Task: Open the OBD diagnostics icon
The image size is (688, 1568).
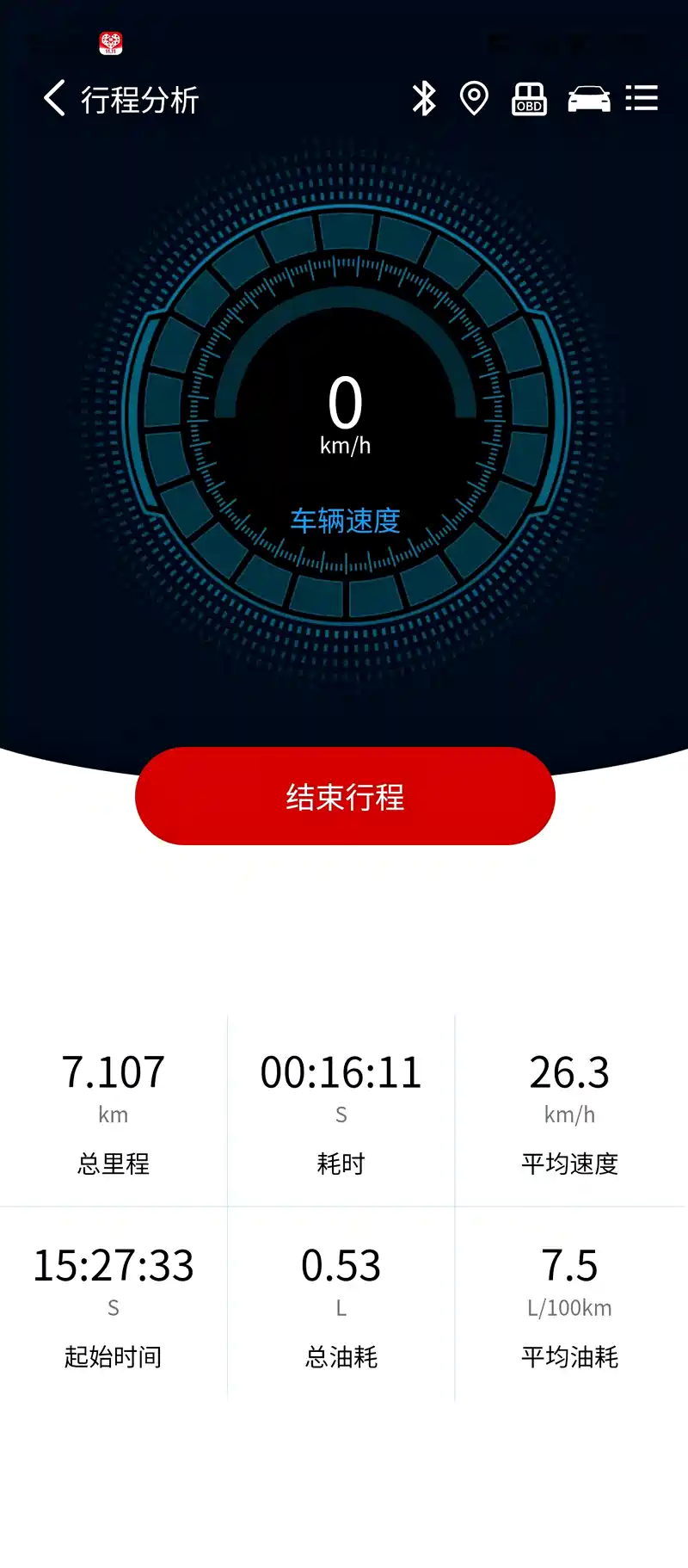Action: (530, 98)
